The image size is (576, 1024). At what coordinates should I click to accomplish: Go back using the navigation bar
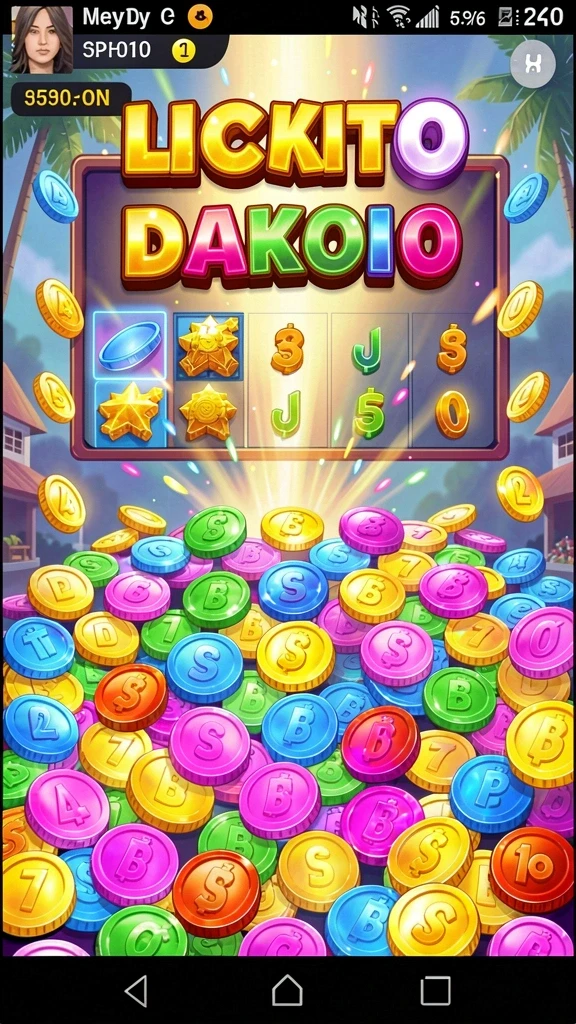(x=136, y=991)
